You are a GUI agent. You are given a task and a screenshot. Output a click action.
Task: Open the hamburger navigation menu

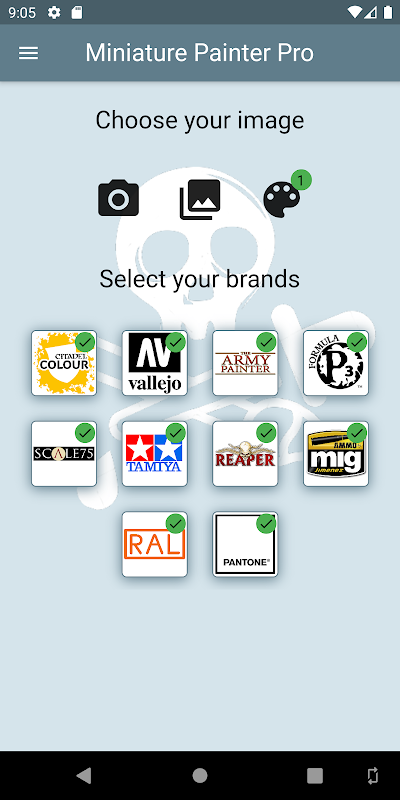point(29,53)
